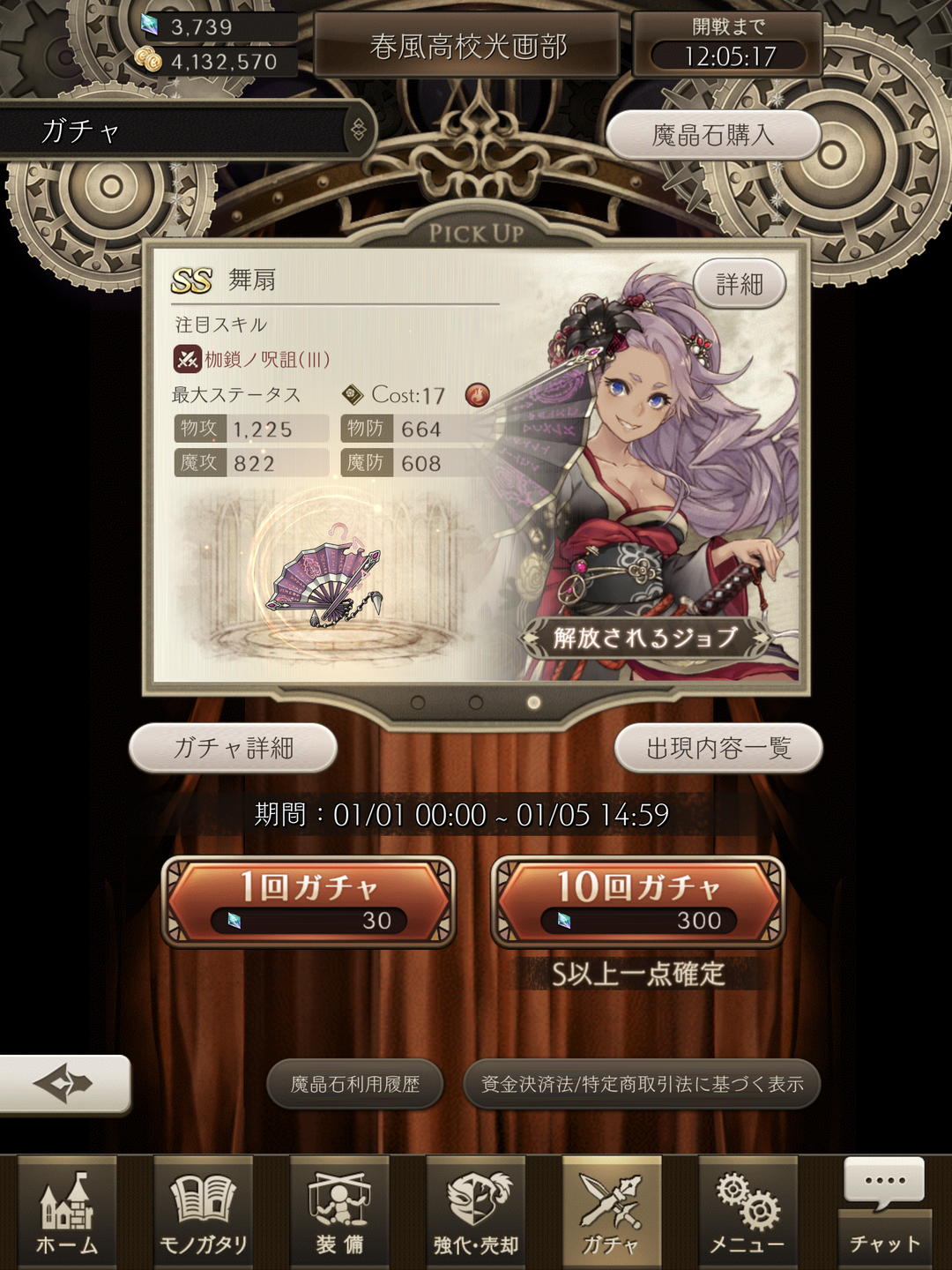Open ガチャ詳細

click(233, 748)
